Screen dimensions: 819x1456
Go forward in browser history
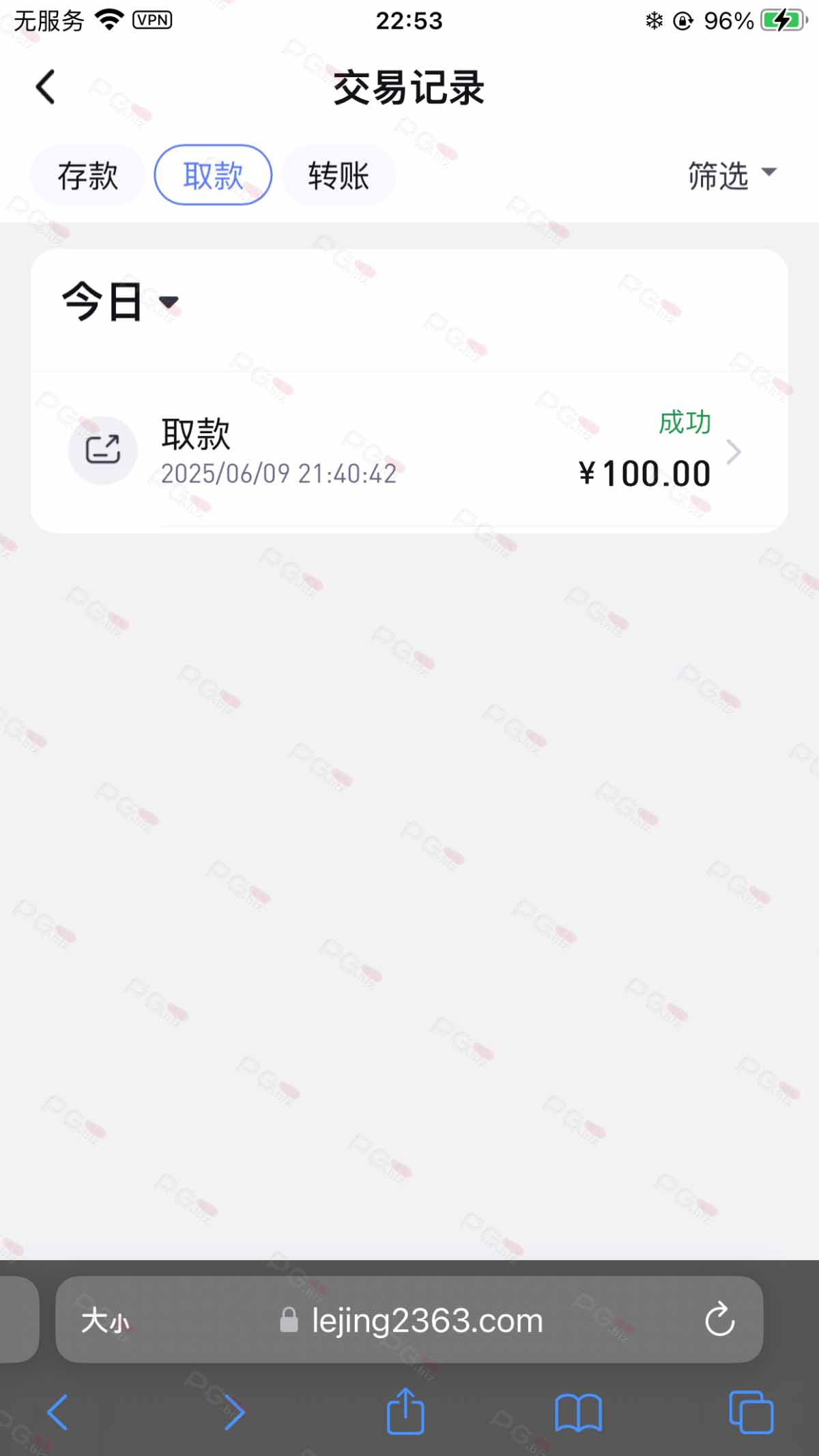click(x=233, y=1412)
